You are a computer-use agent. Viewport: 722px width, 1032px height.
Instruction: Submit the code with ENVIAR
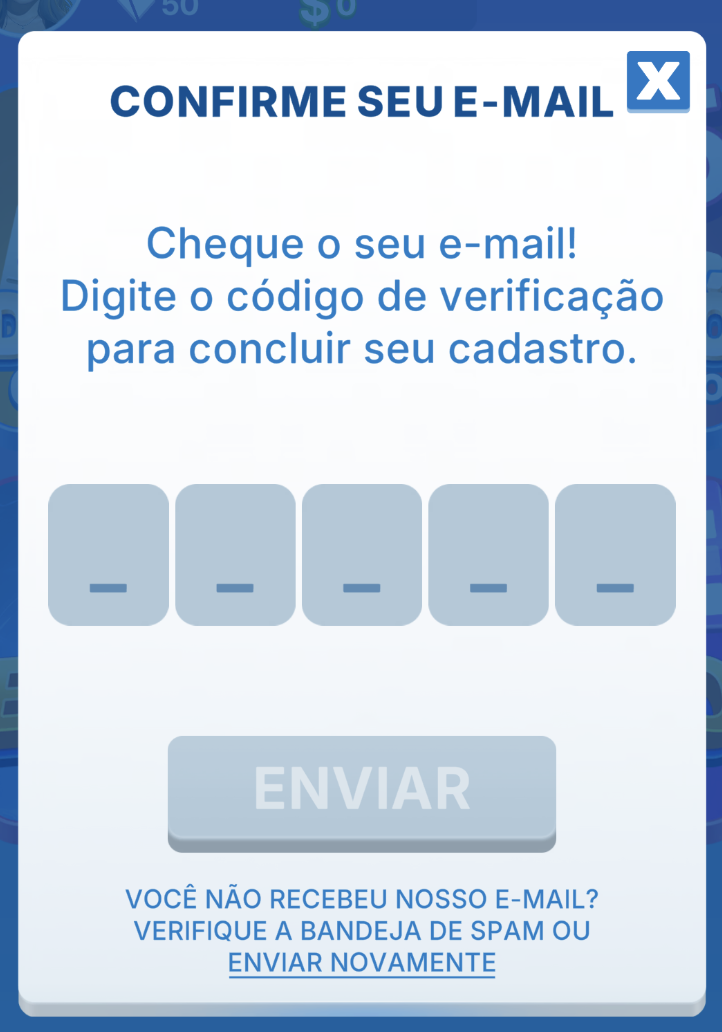coord(362,788)
